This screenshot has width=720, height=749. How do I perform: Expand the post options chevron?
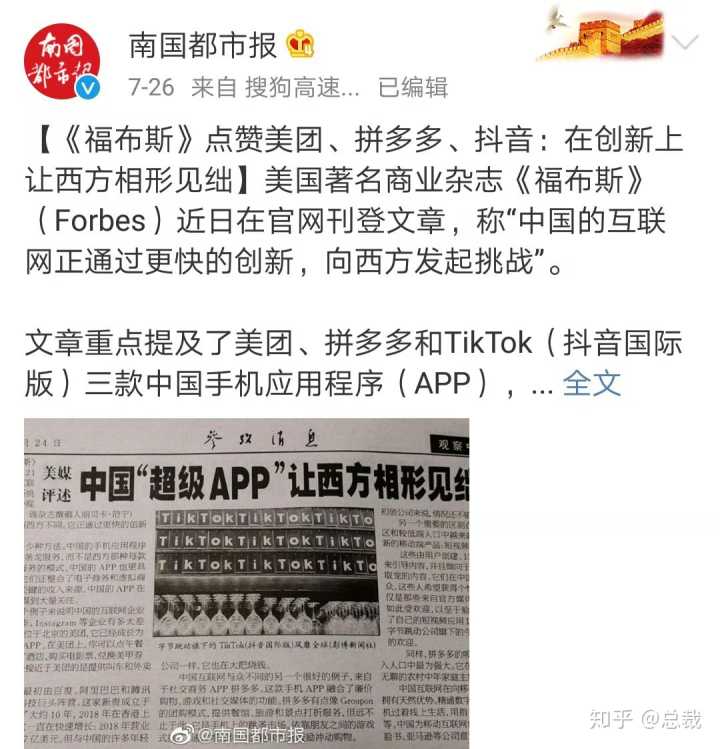click(685, 42)
